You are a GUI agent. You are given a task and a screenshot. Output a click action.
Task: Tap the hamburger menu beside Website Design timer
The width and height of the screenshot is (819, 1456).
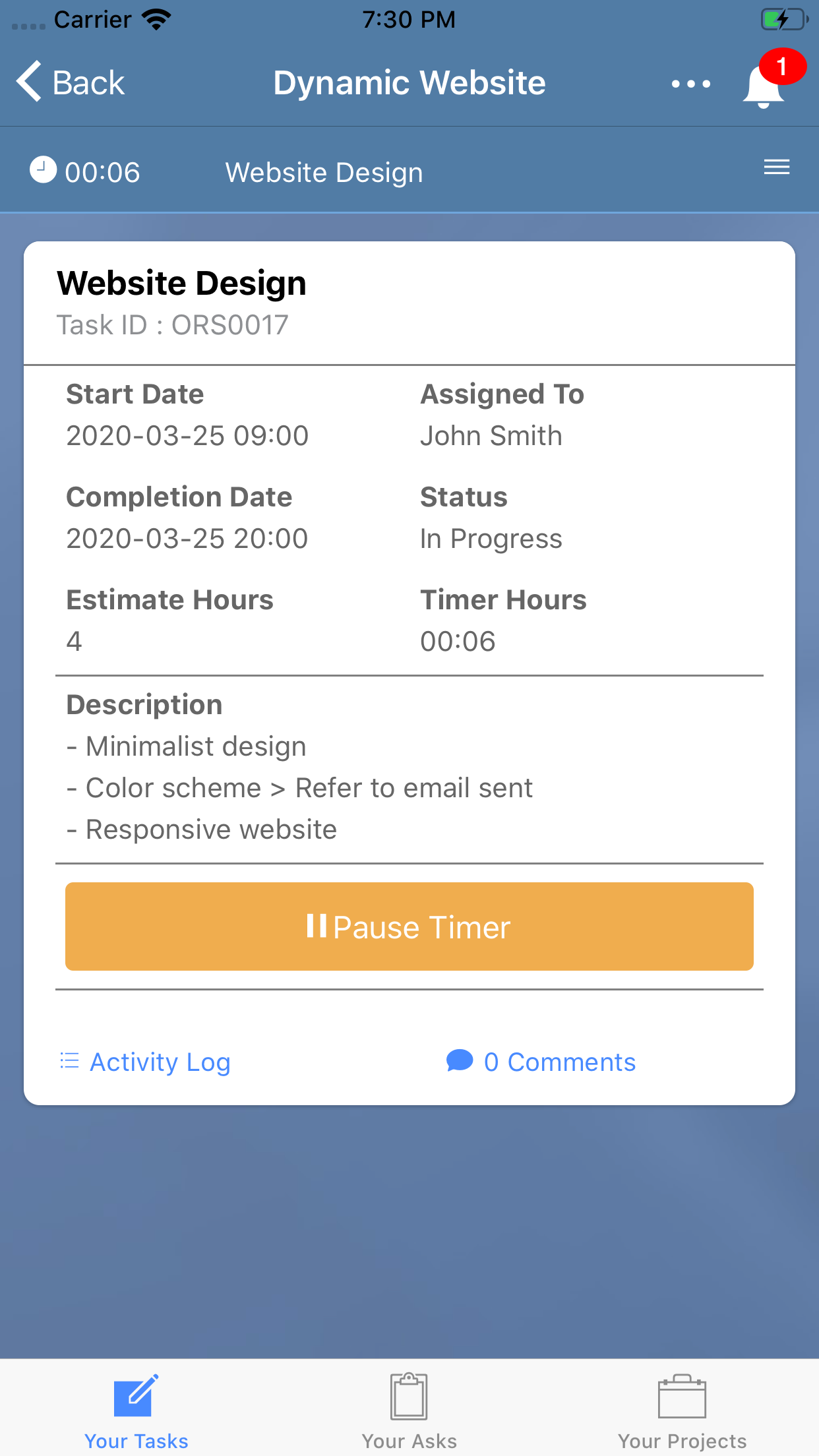coord(776,168)
